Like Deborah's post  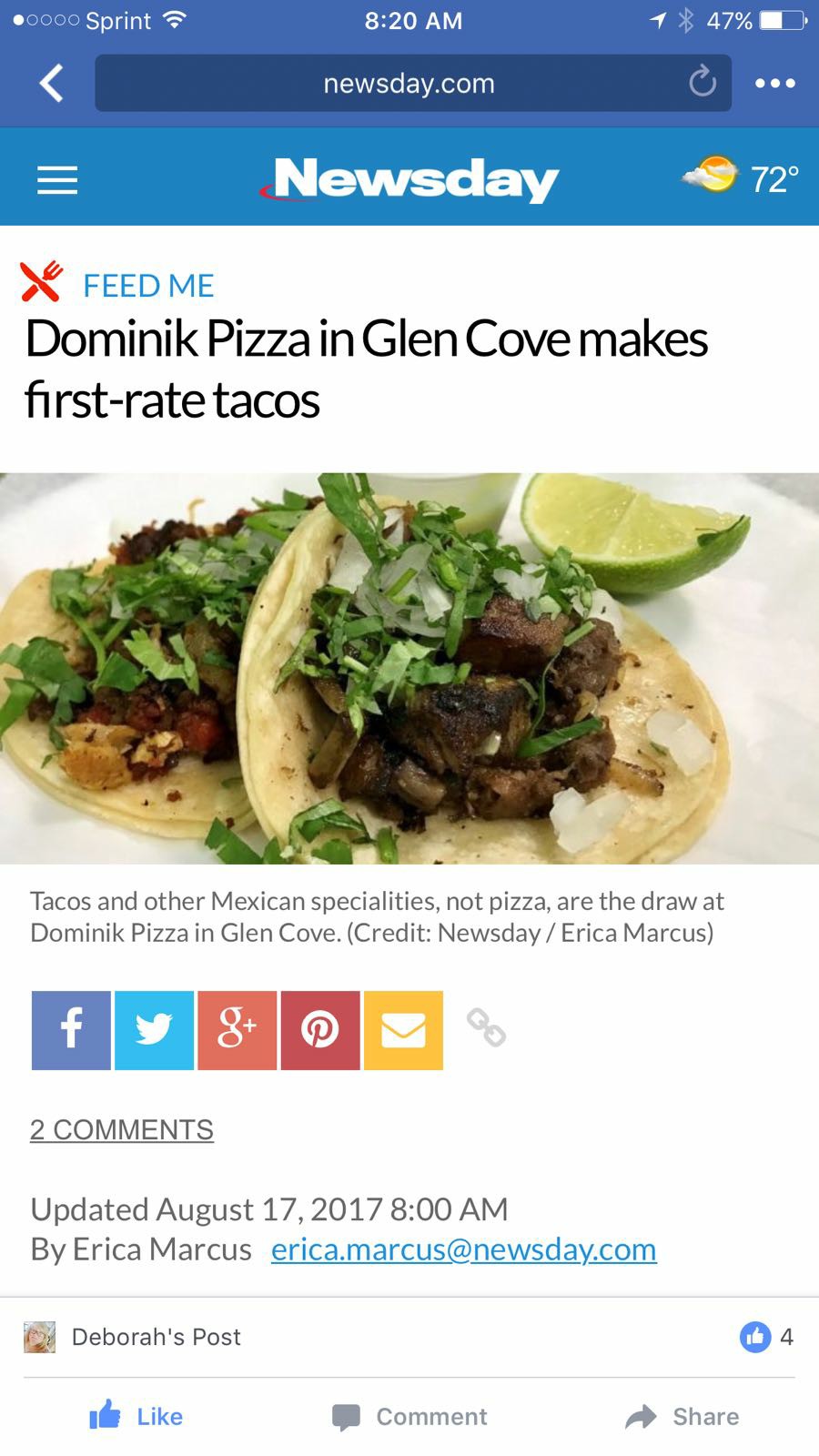coord(136,1416)
